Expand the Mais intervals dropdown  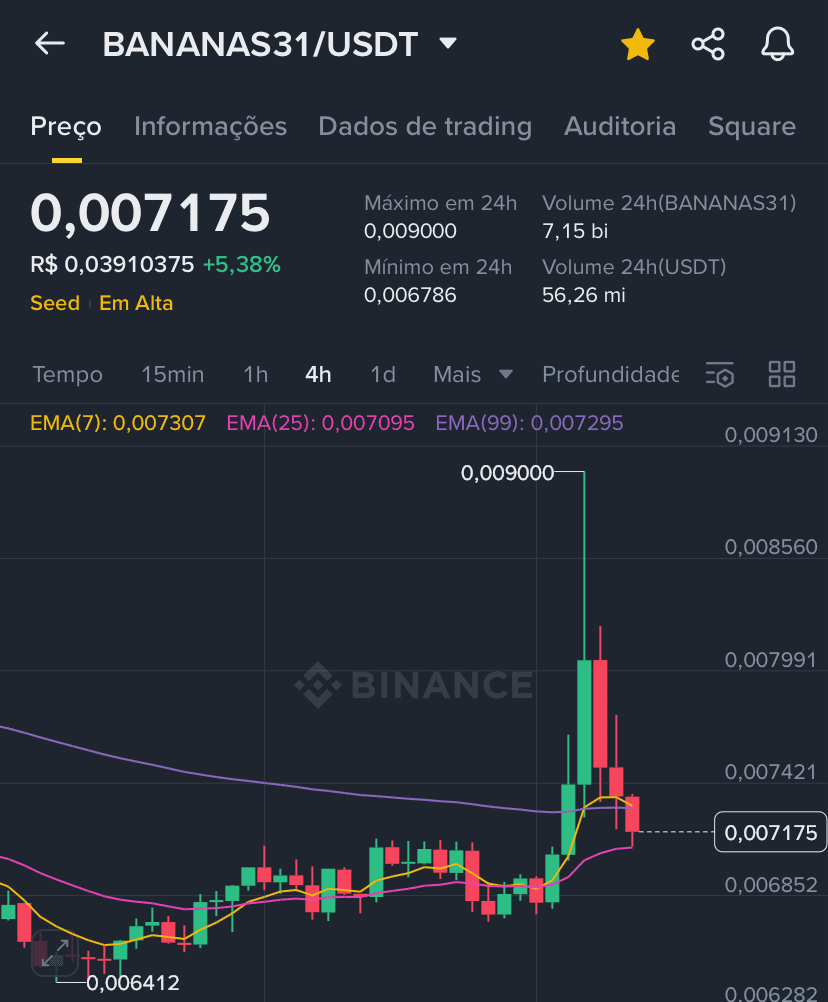click(472, 374)
